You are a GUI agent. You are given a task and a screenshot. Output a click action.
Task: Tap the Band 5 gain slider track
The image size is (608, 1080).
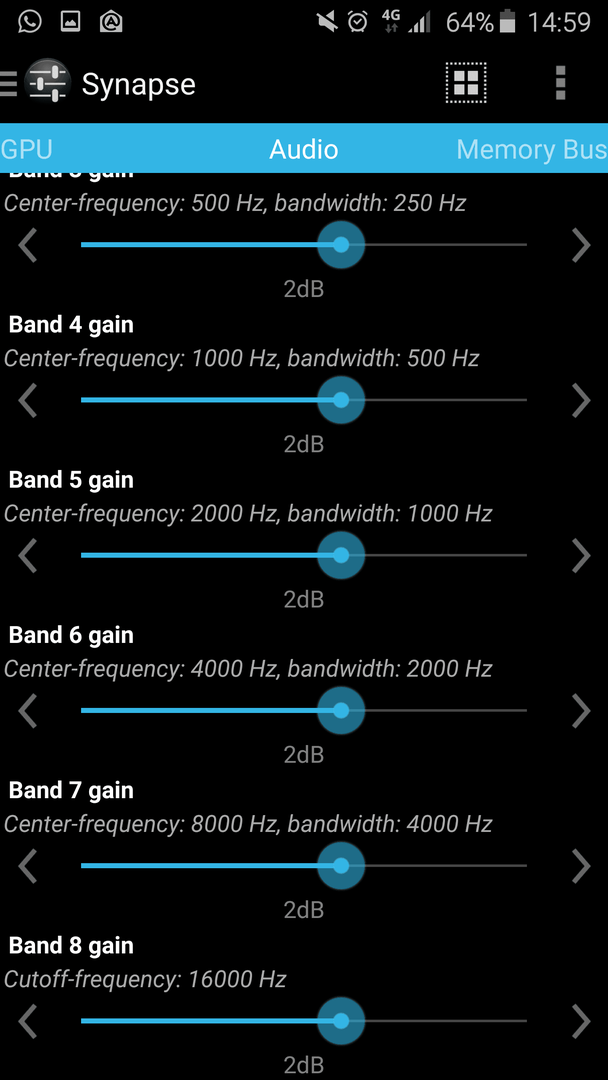pos(304,555)
